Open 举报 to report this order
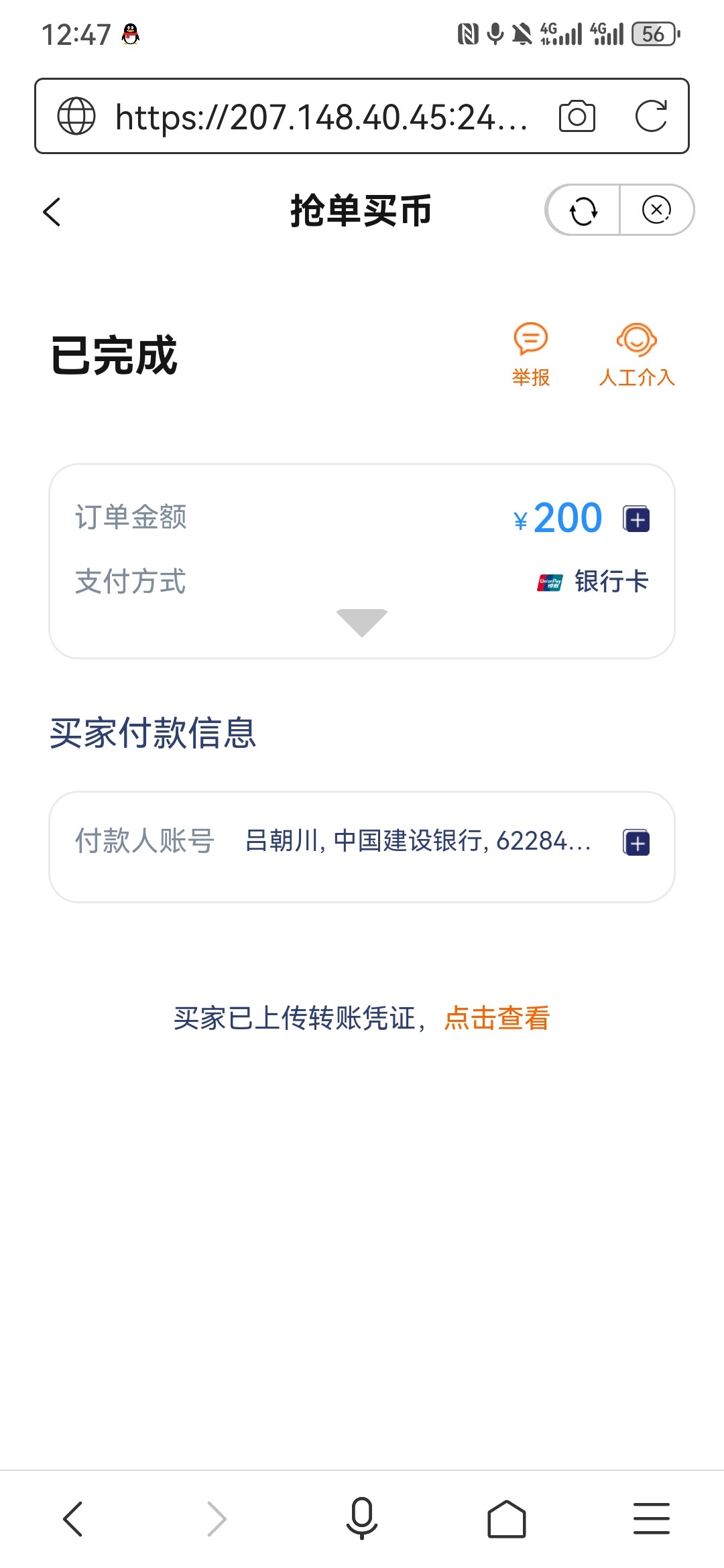724x1568 pixels. pyautogui.click(x=531, y=355)
